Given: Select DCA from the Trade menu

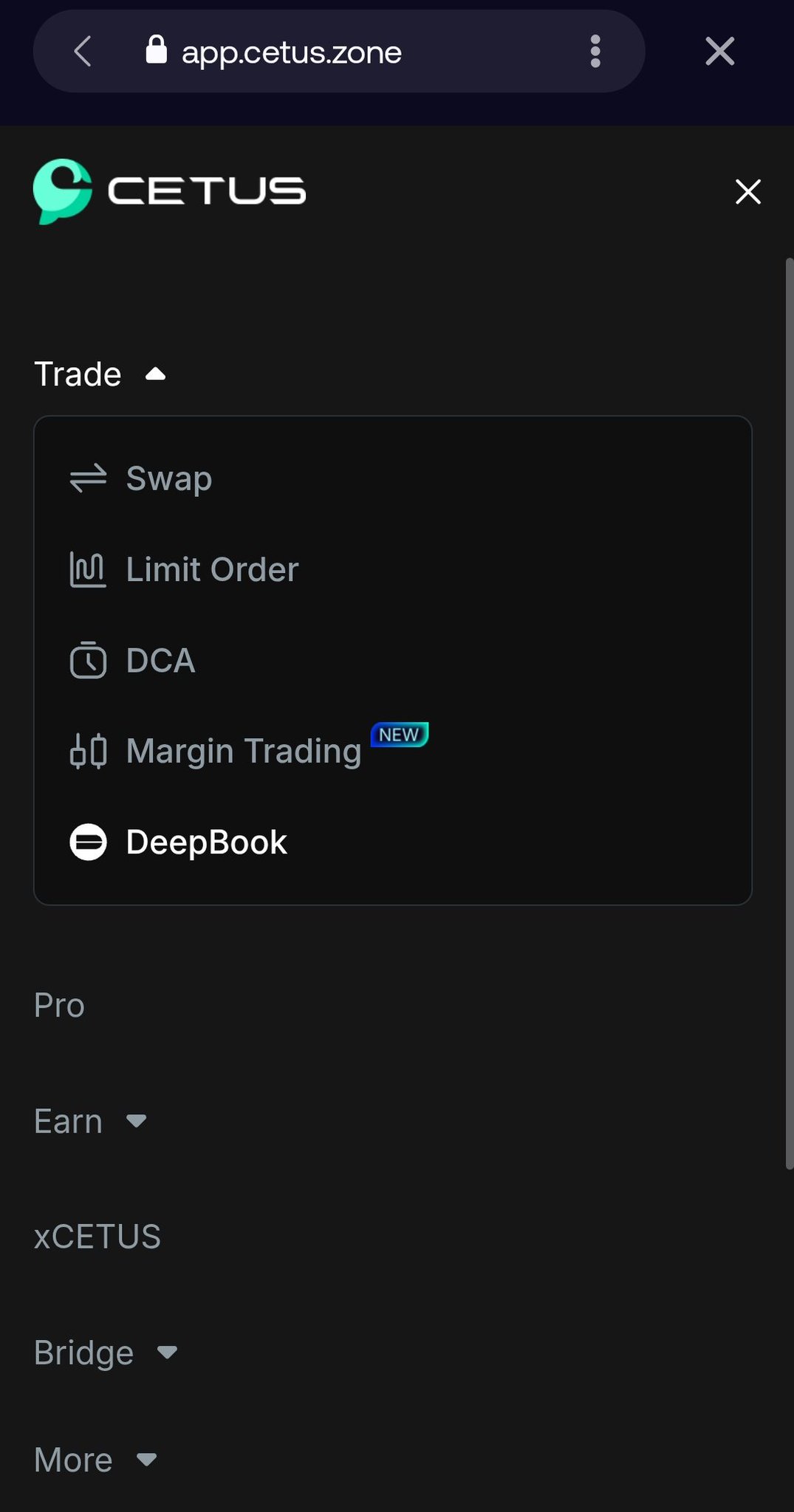Looking at the screenshot, I should point(160,660).
